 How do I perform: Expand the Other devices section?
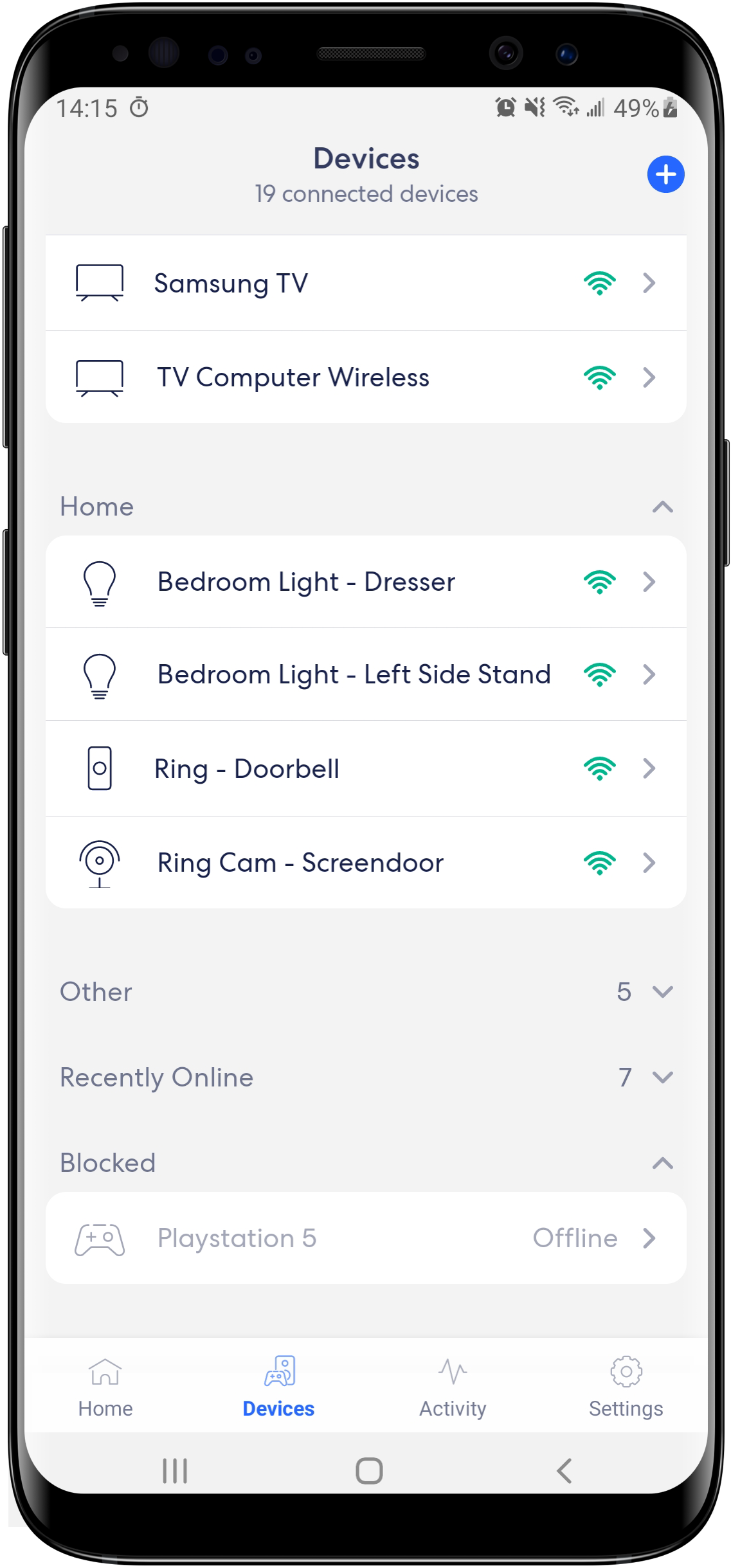coord(662,992)
